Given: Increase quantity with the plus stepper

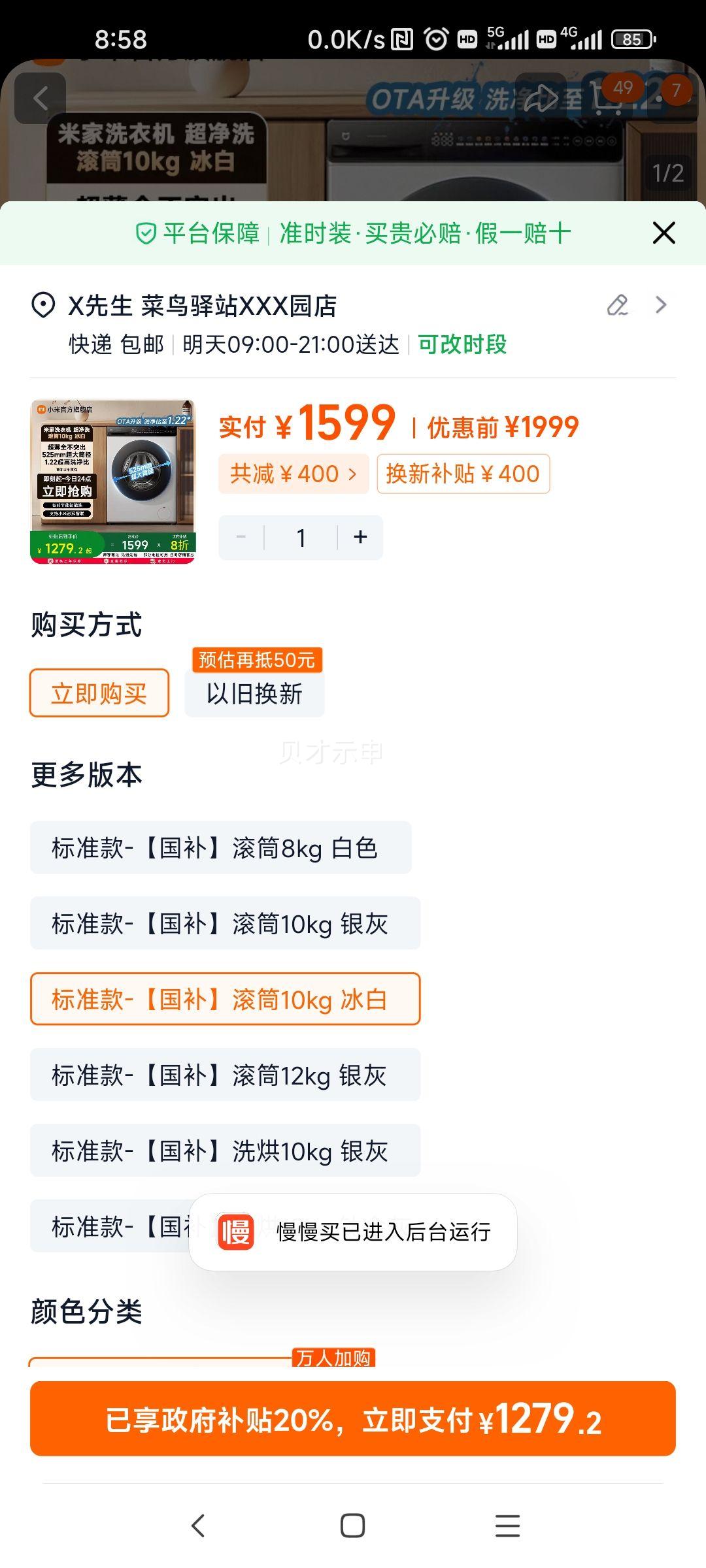Looking at the screenshot, I should point(360,536).
